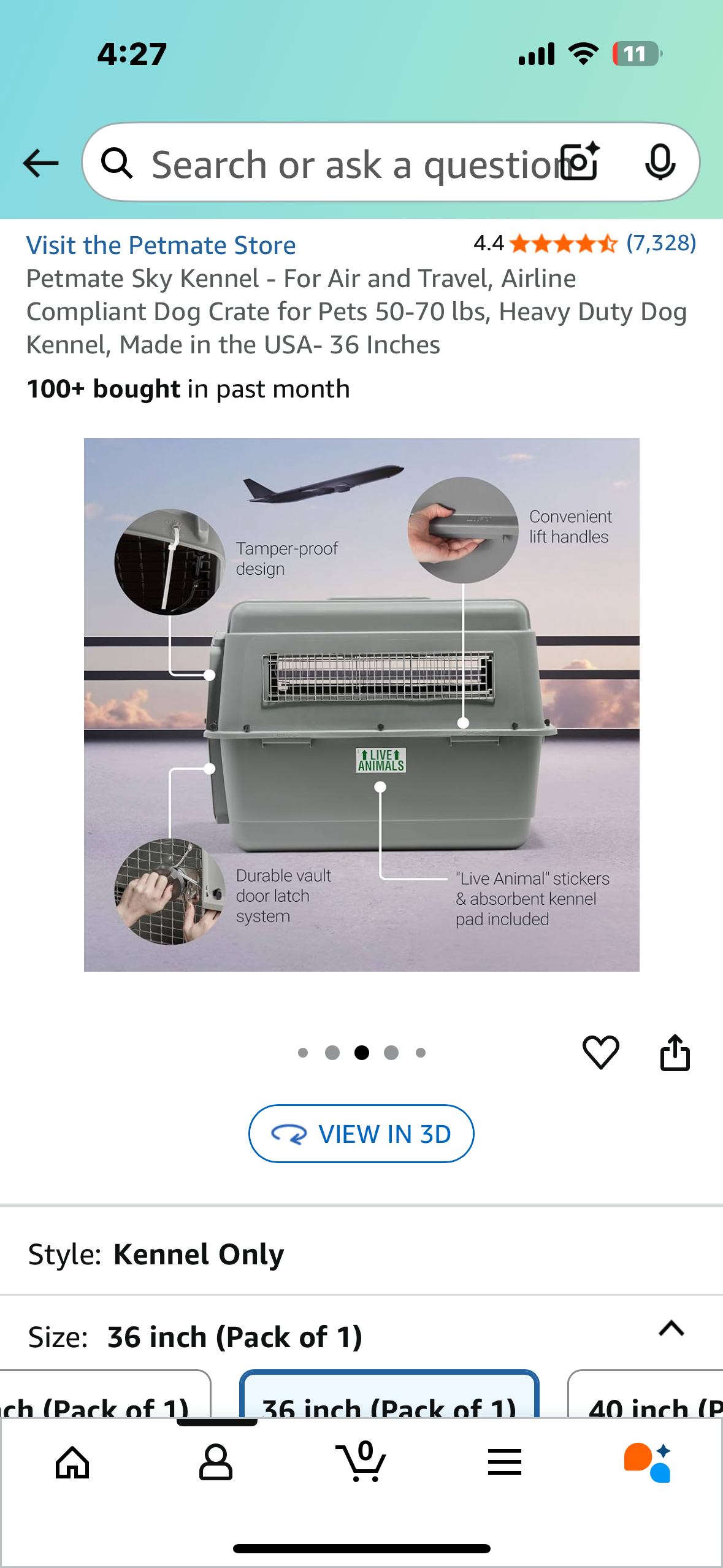Open the account profile tab
Viewport: 723px width, 1568px height.
(x=216, y=1462)
